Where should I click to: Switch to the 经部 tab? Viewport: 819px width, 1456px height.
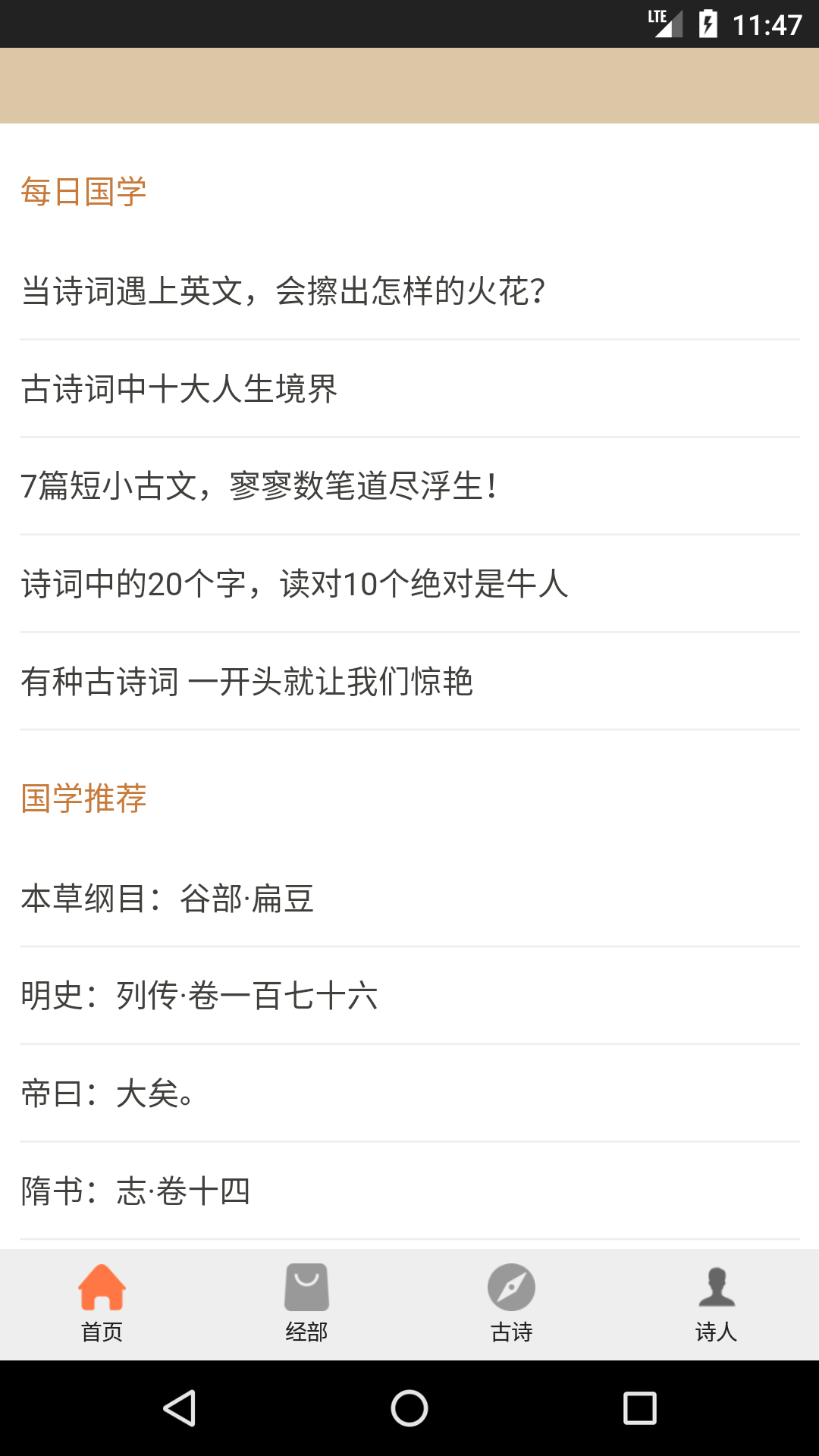coord(307,1304)
